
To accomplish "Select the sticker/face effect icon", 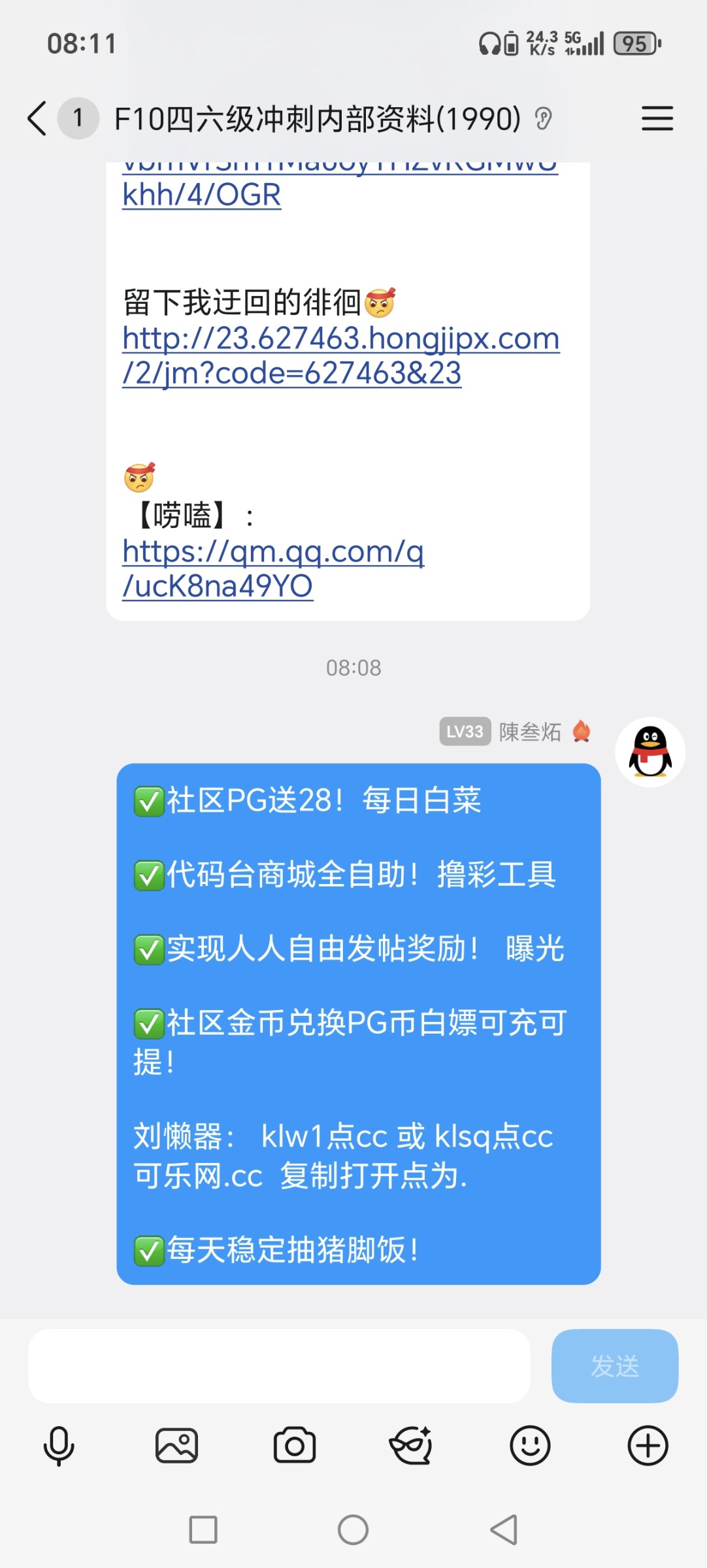I will tap(412, 1444).
